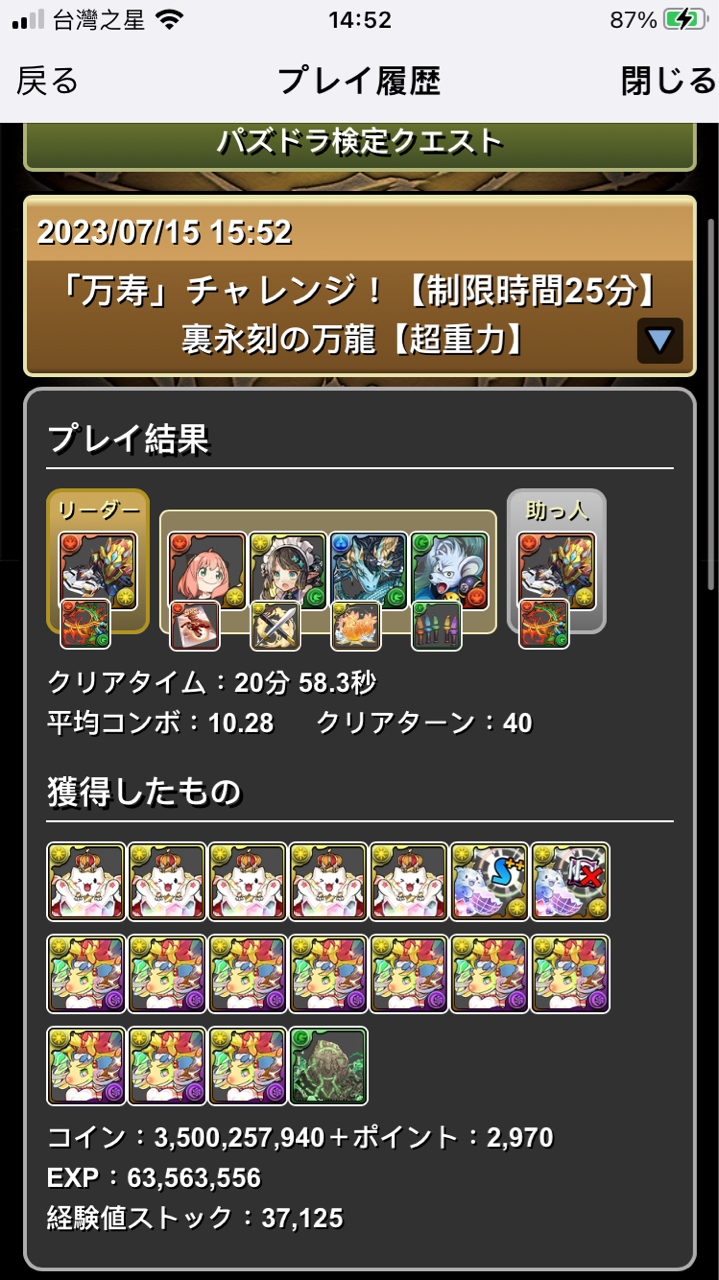Image resolution: width=719 pixels, height=1280 pixels.
Task: Go back with 戻る
Action: (x=47, y=81)
